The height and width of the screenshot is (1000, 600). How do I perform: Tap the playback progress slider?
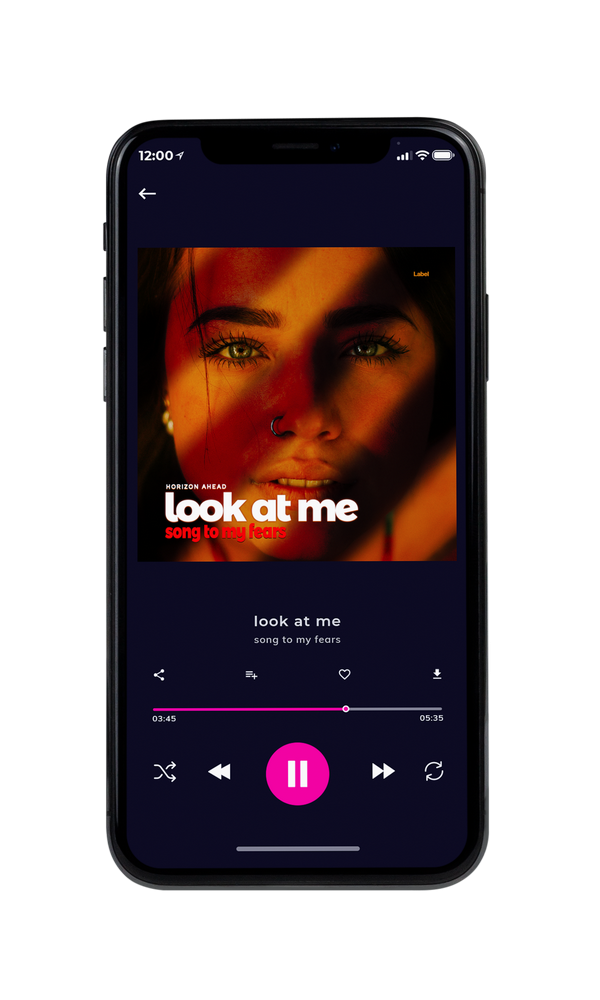[297, 709]
